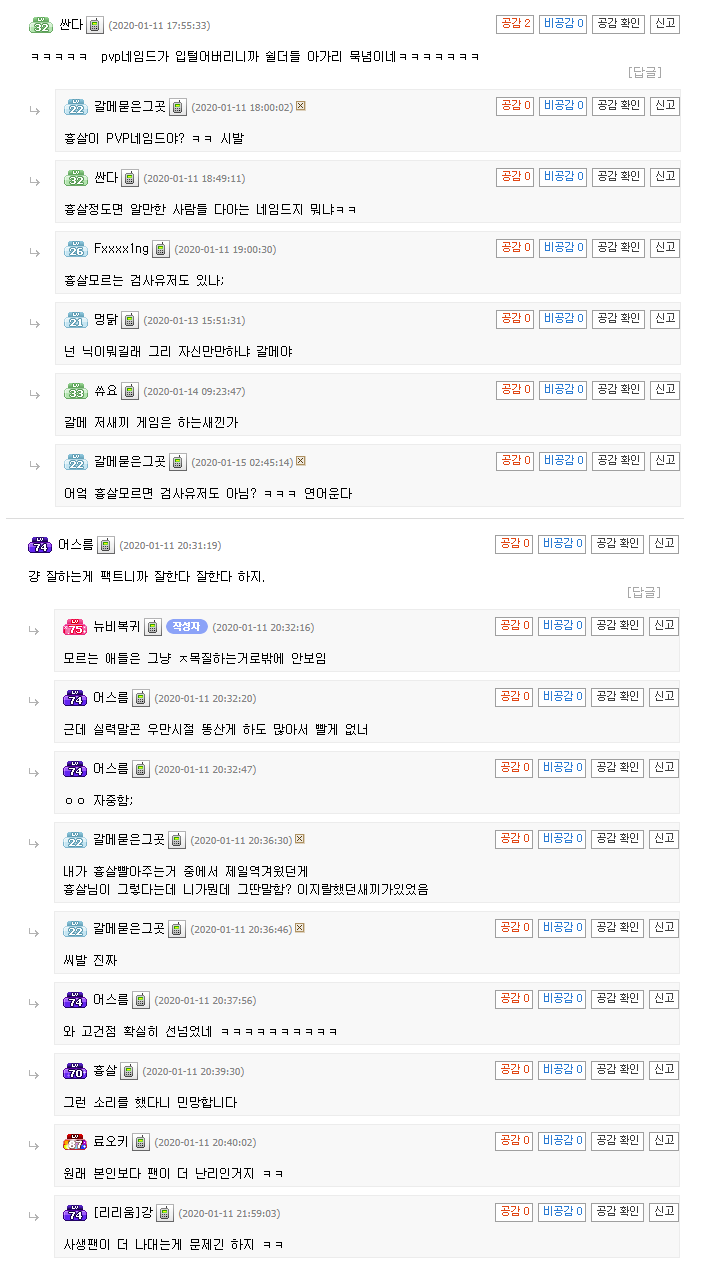Reply to 어스름's comment via 답글
Screen dimensions: 706x1284
click(x=644, y=592)
